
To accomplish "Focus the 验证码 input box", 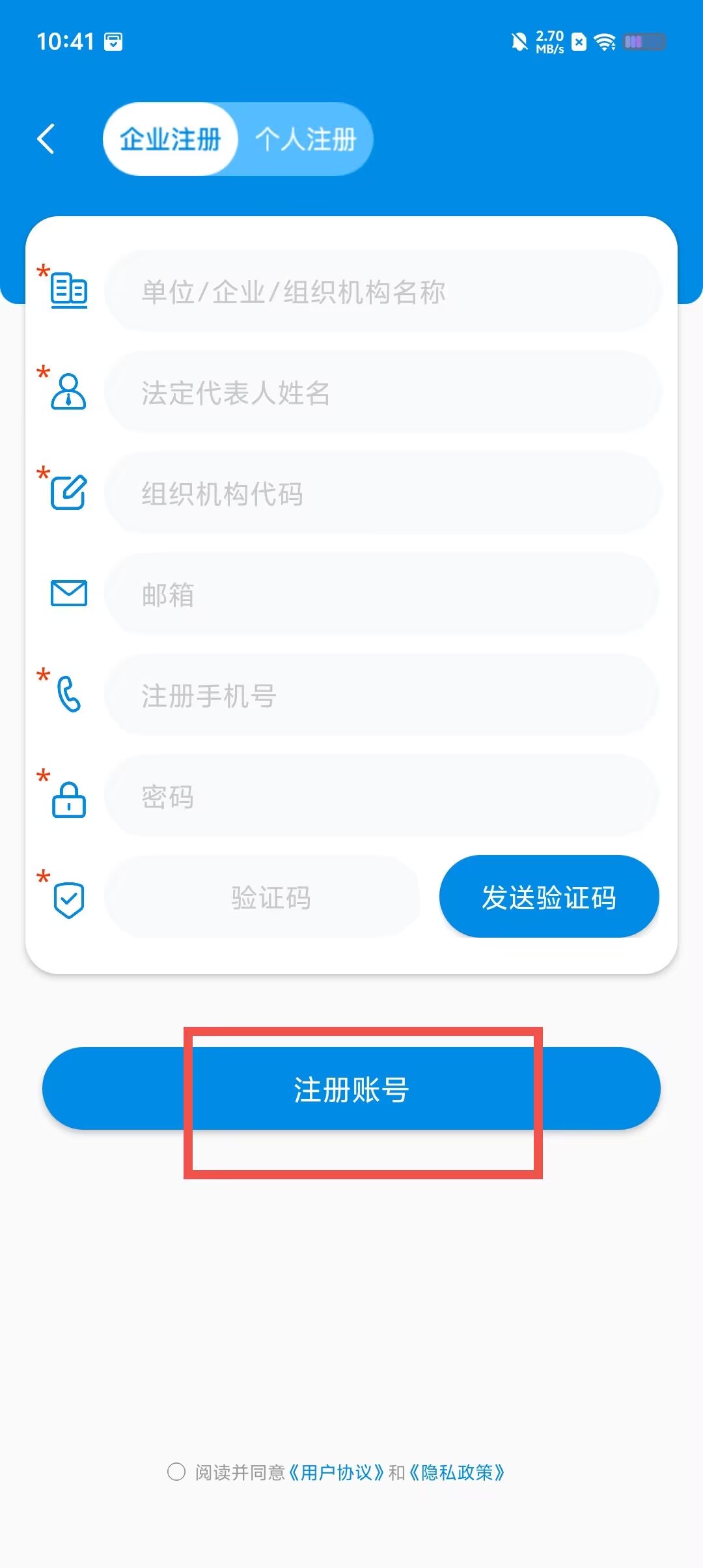I will 262,897.
